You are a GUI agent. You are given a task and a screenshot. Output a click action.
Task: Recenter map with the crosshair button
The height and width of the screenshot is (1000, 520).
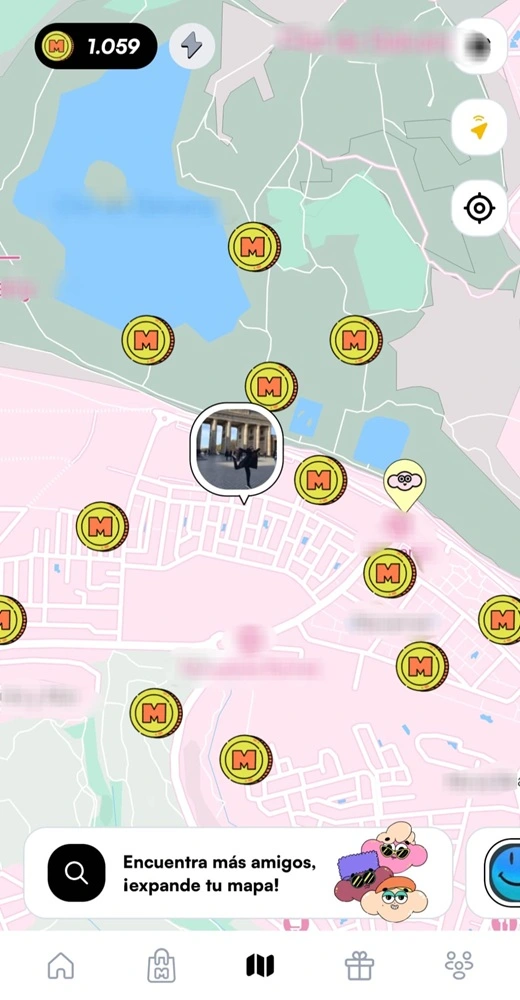[x=479, y=208]
